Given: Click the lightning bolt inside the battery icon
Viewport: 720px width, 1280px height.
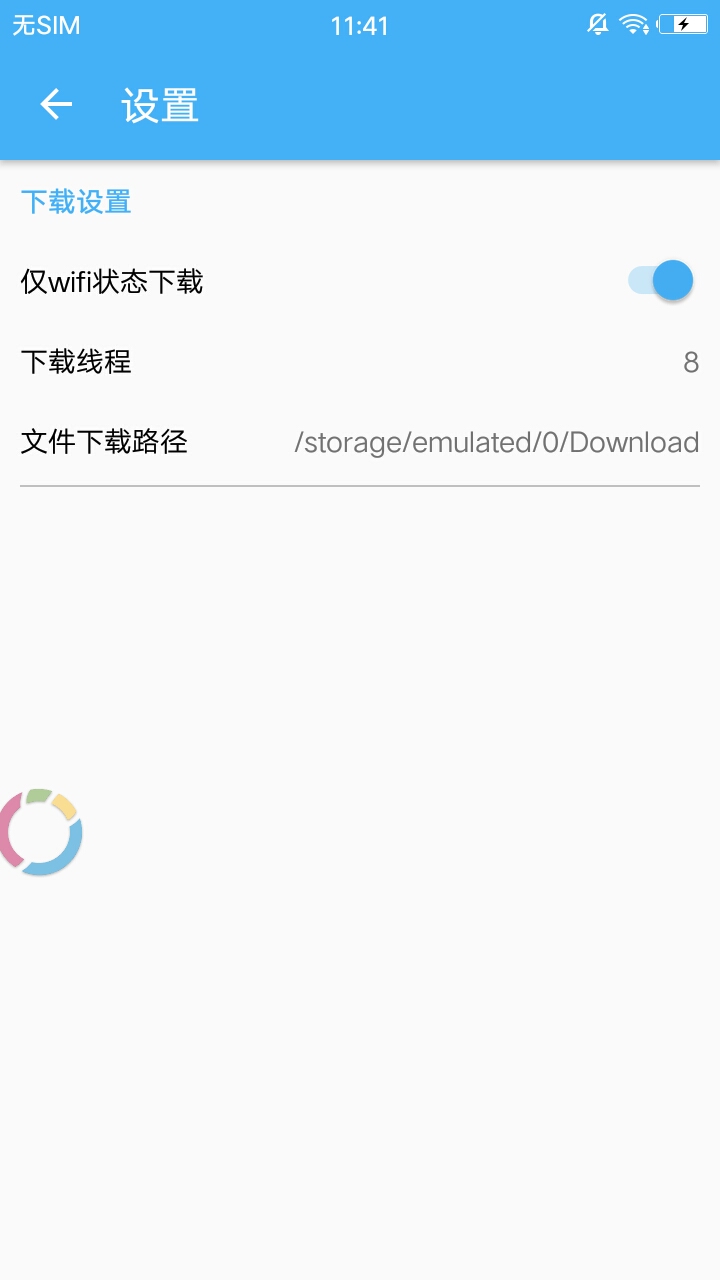Looking at the screenshot, I should [x=684, y=24].
